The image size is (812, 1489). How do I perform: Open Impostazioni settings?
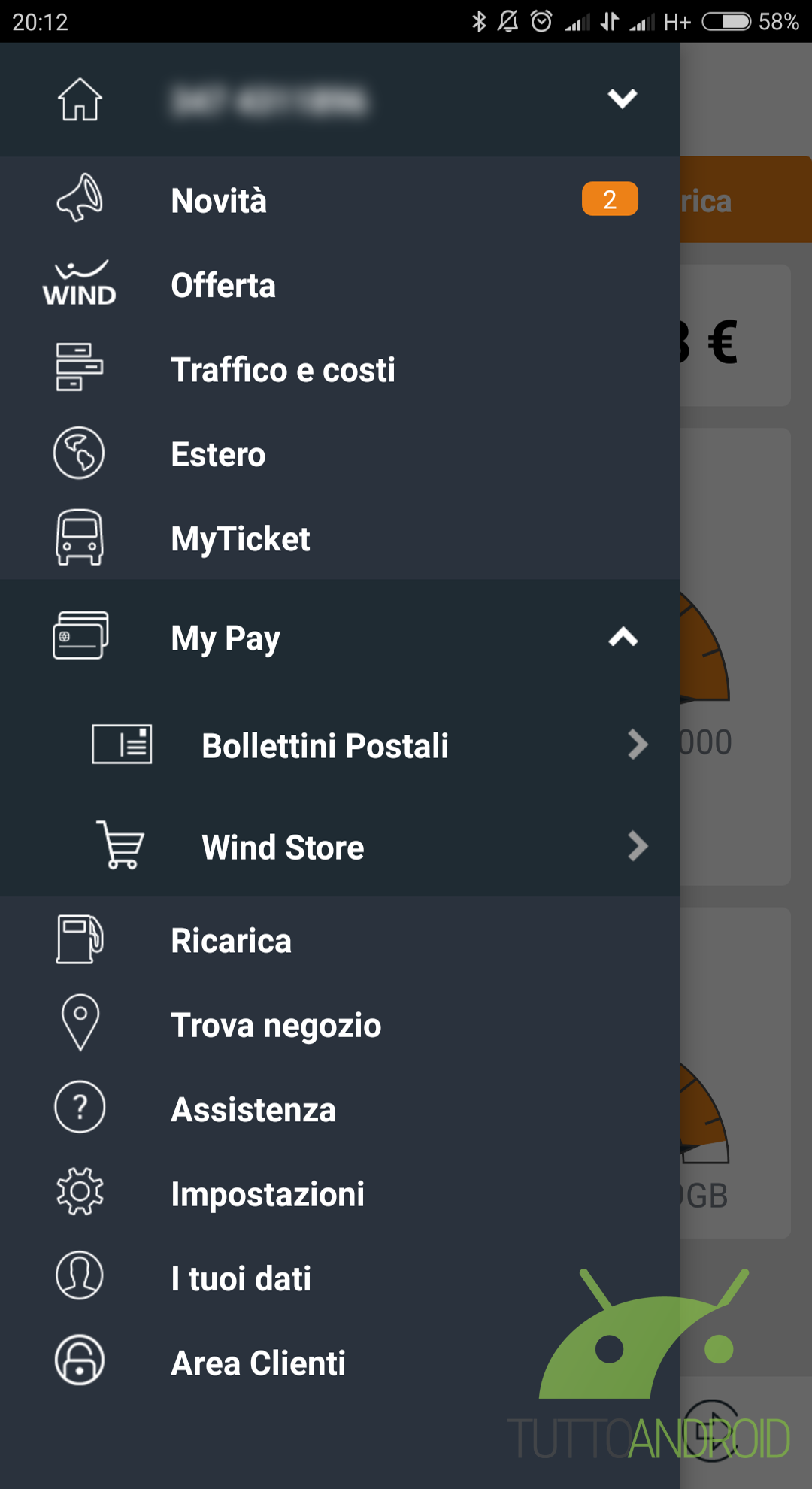coord(340,1194)
